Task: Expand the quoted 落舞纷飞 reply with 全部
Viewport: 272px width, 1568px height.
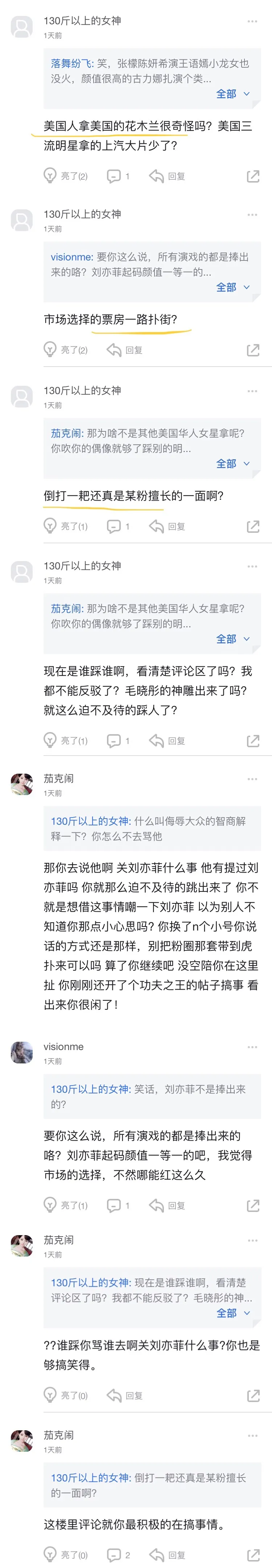Action: tap(232, 94)
